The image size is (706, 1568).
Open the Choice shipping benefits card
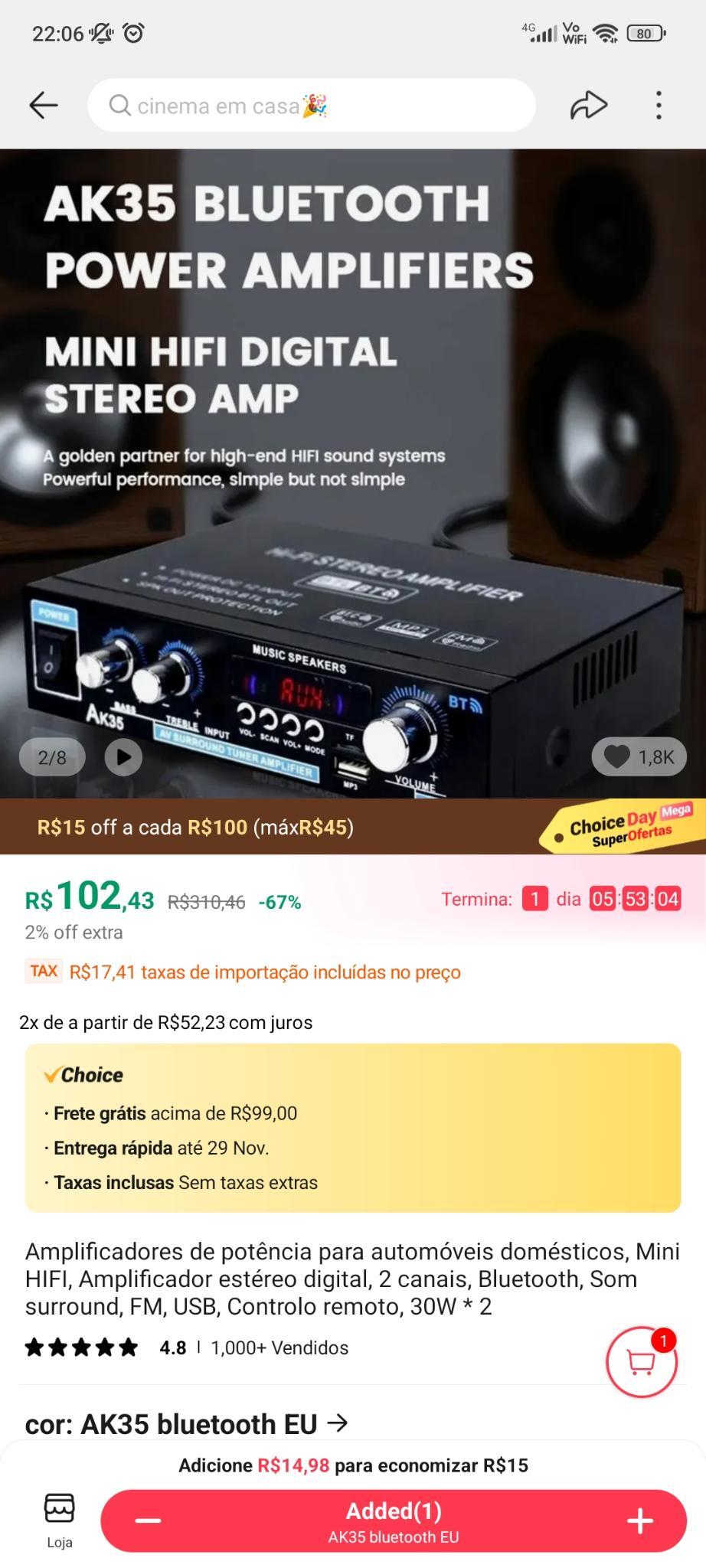[x=353, y=1128]
